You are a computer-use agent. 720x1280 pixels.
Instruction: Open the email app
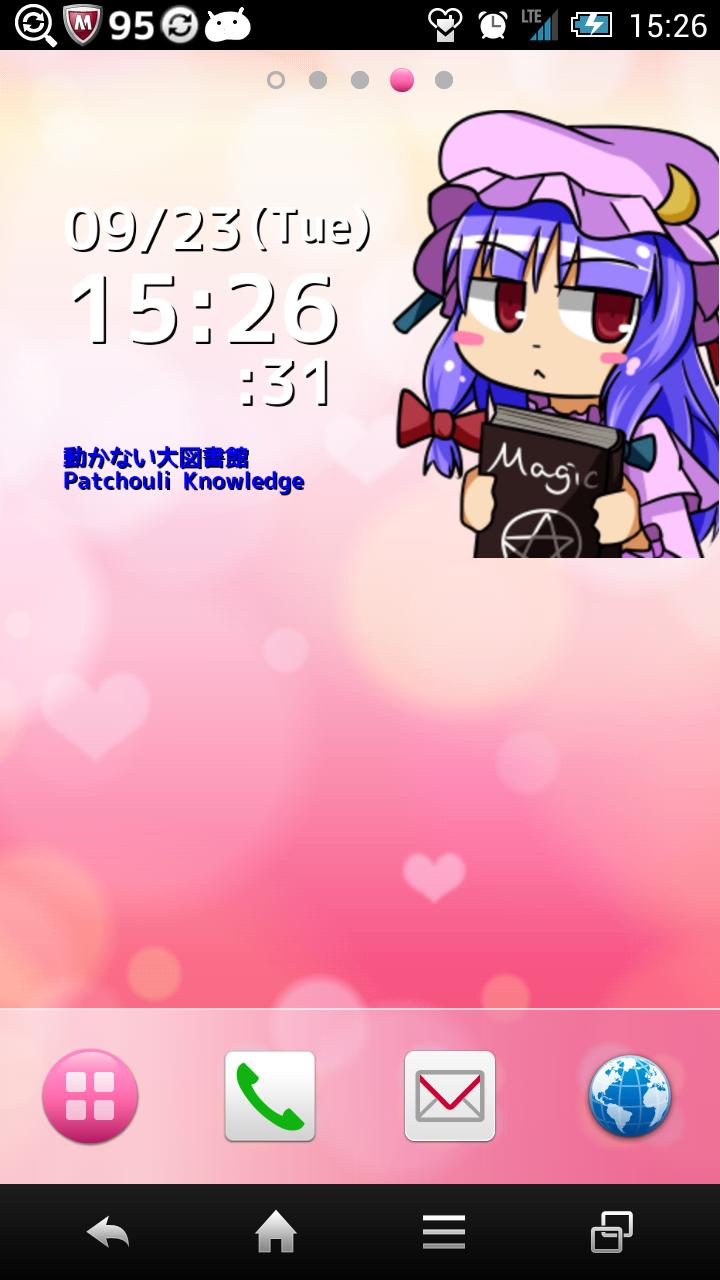[x=449, y=1096]
